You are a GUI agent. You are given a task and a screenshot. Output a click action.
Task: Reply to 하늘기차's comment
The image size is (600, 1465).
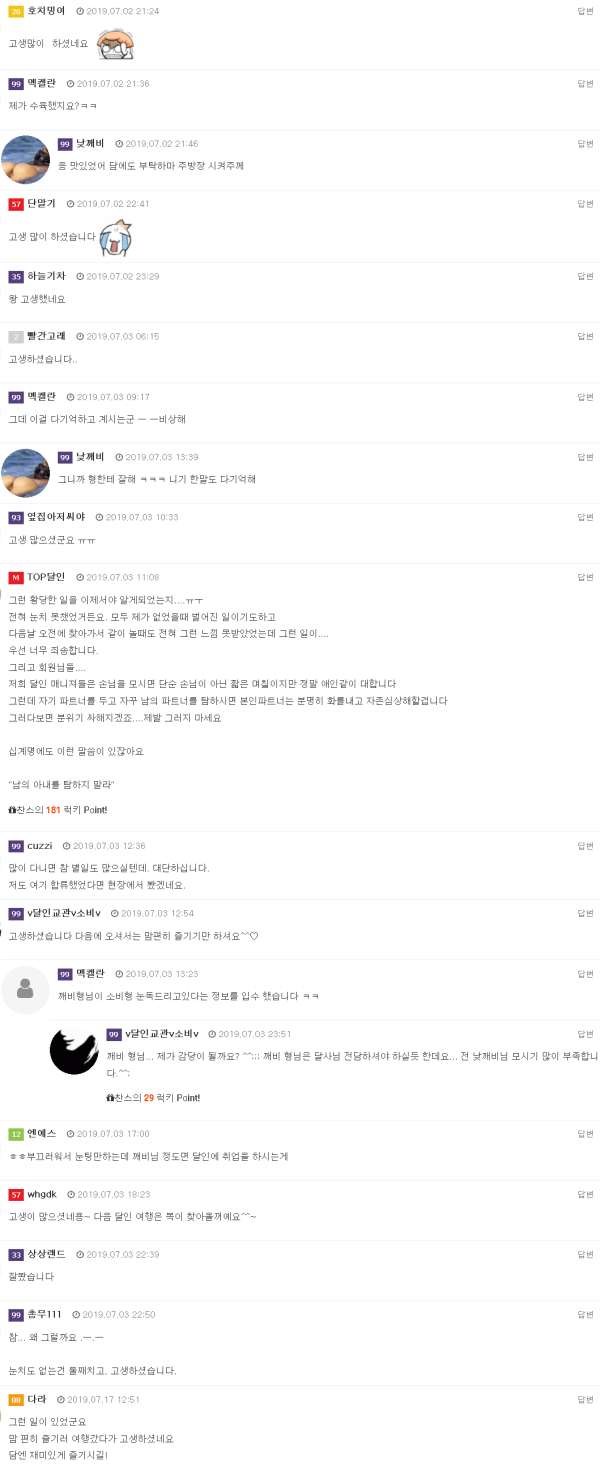pyautogui.click(x=585, y=276)
